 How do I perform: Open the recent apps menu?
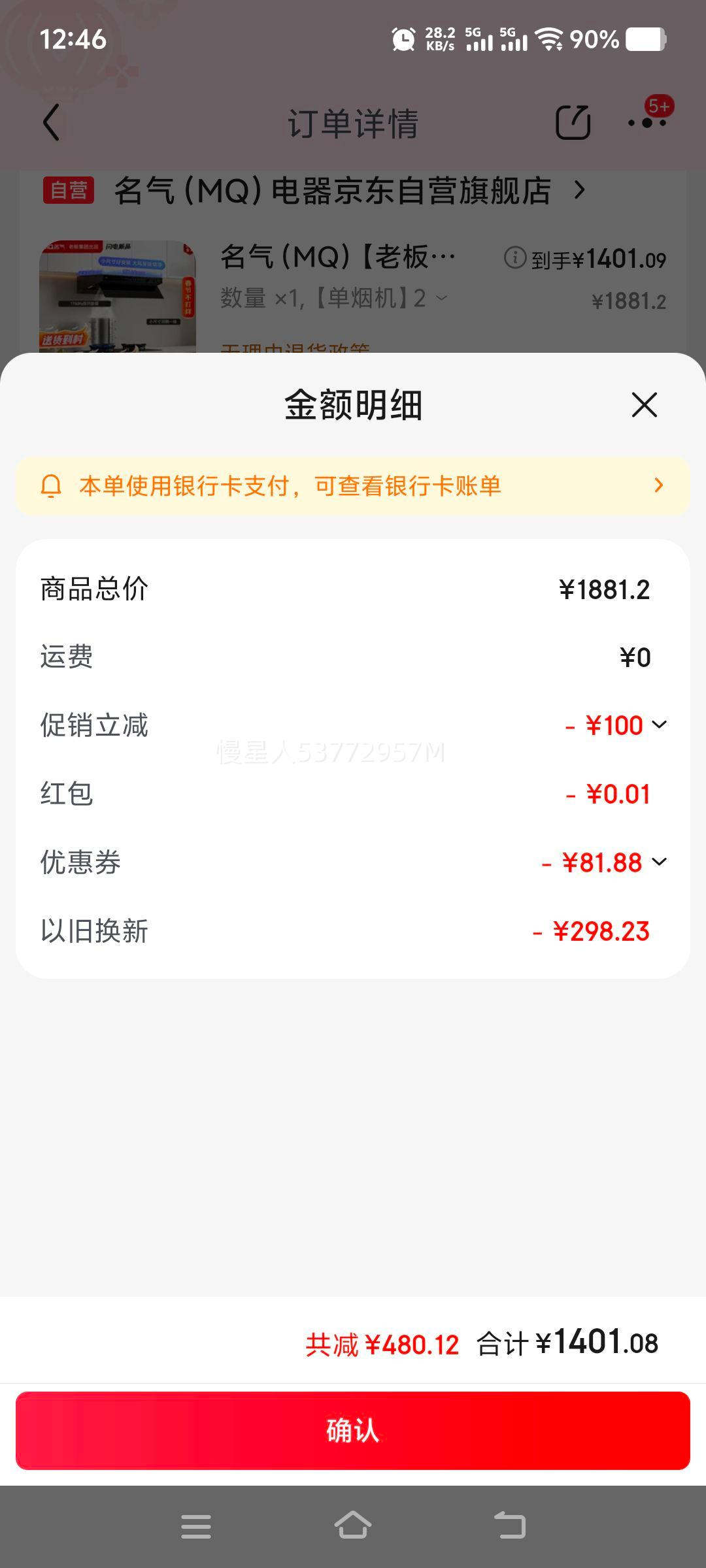click(196, 1526)
